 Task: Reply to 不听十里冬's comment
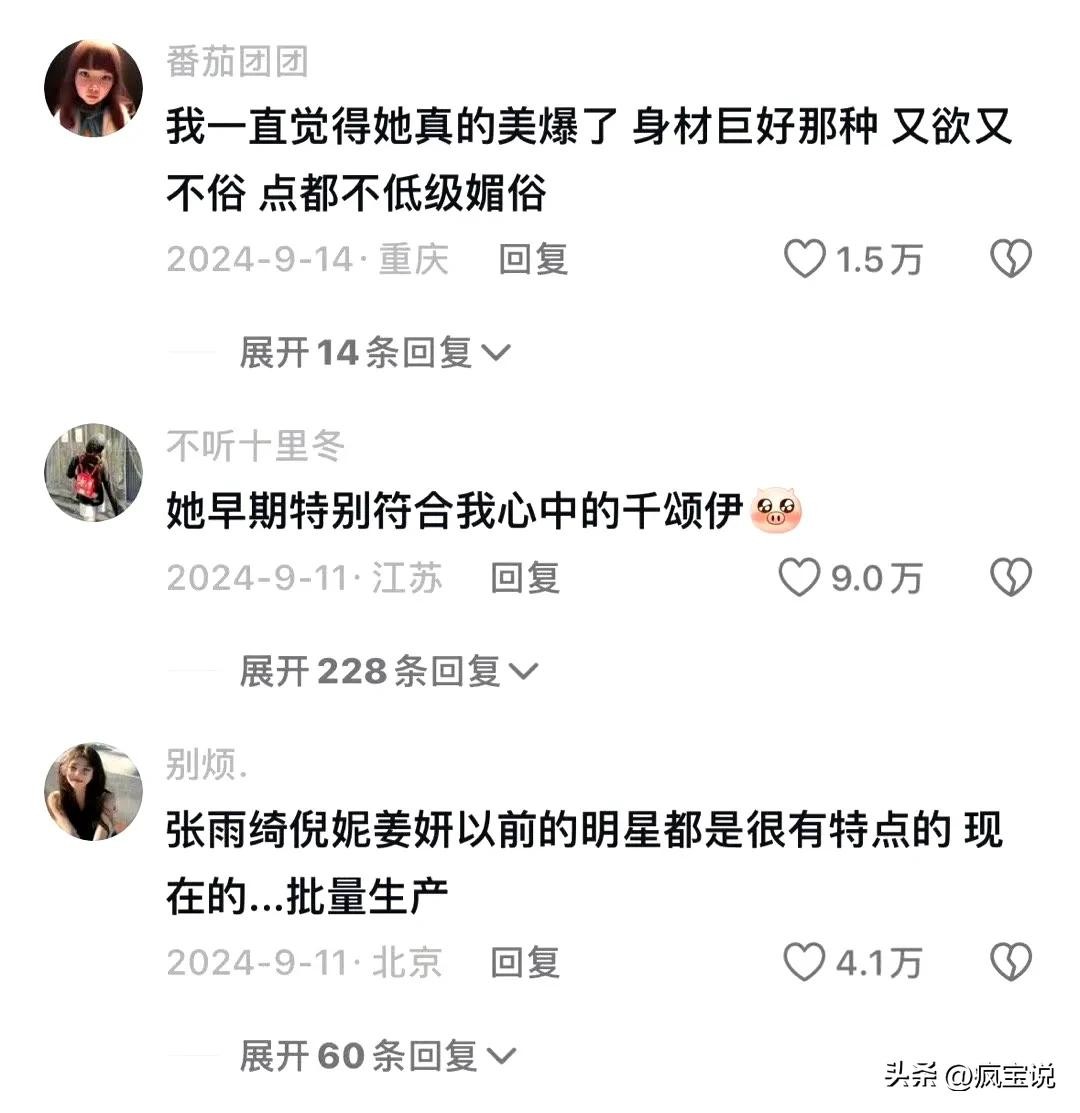click(524, 578)
